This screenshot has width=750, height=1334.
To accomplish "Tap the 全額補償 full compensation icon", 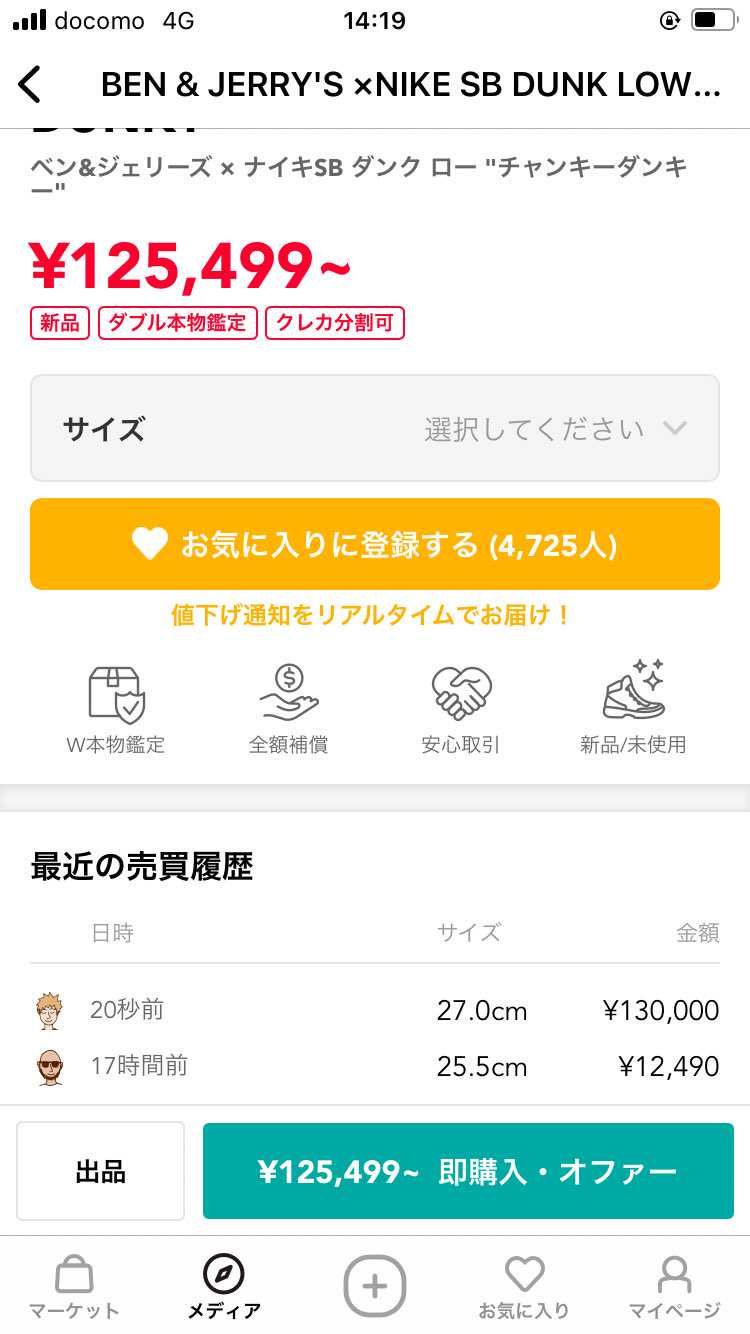I will (289, 690).
